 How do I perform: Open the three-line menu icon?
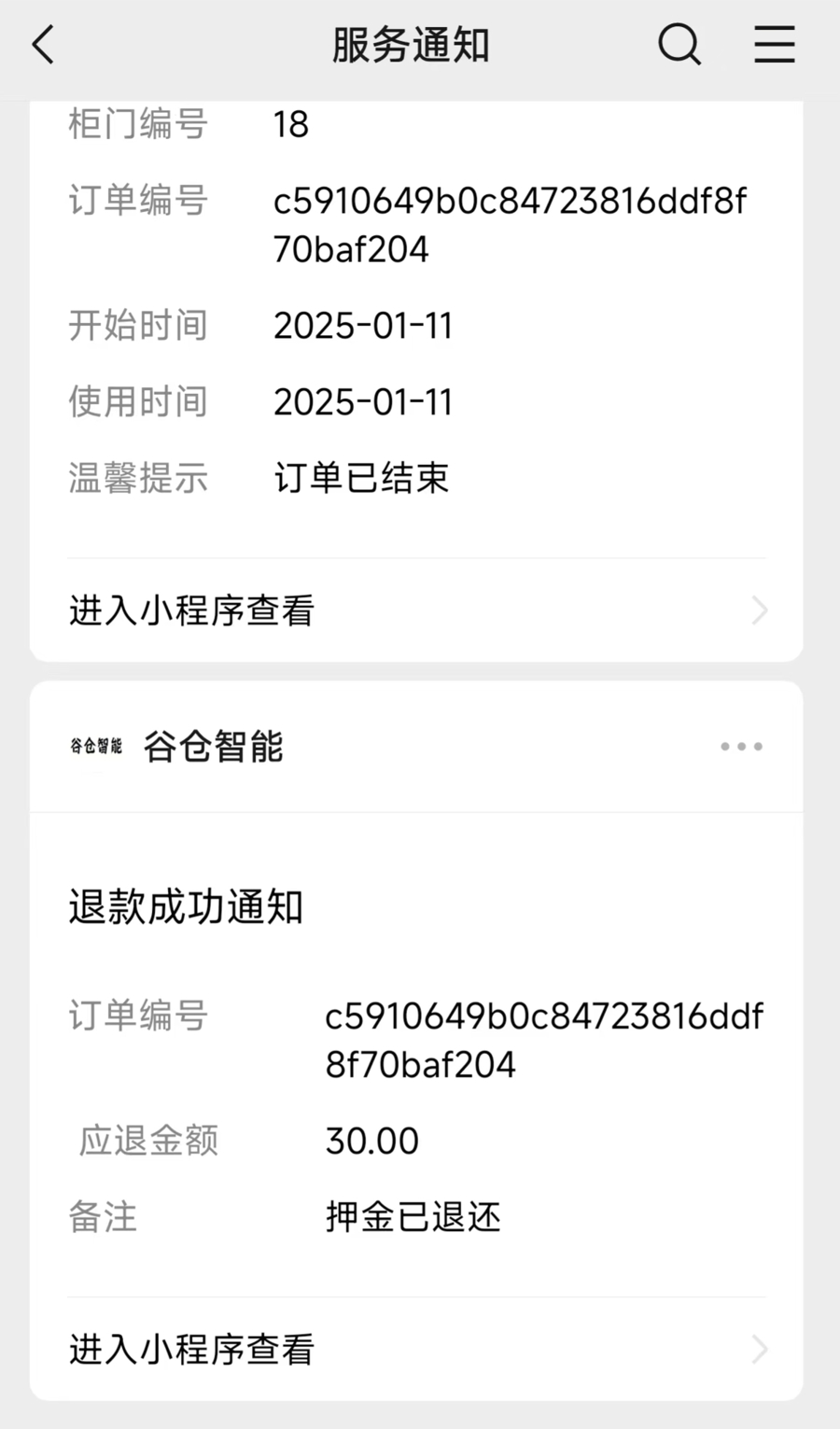[x=774, y=45]
